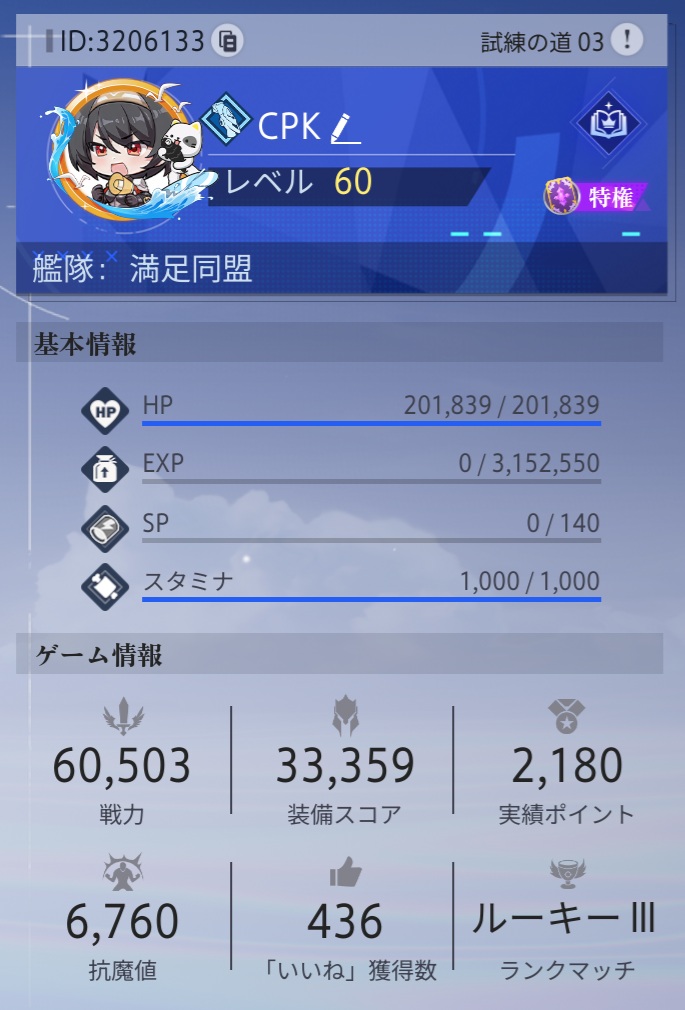Tap the badge icon beside CPK
Image resolution: width=685 pixels, height=1010 pixels.
tap(225, 120)
